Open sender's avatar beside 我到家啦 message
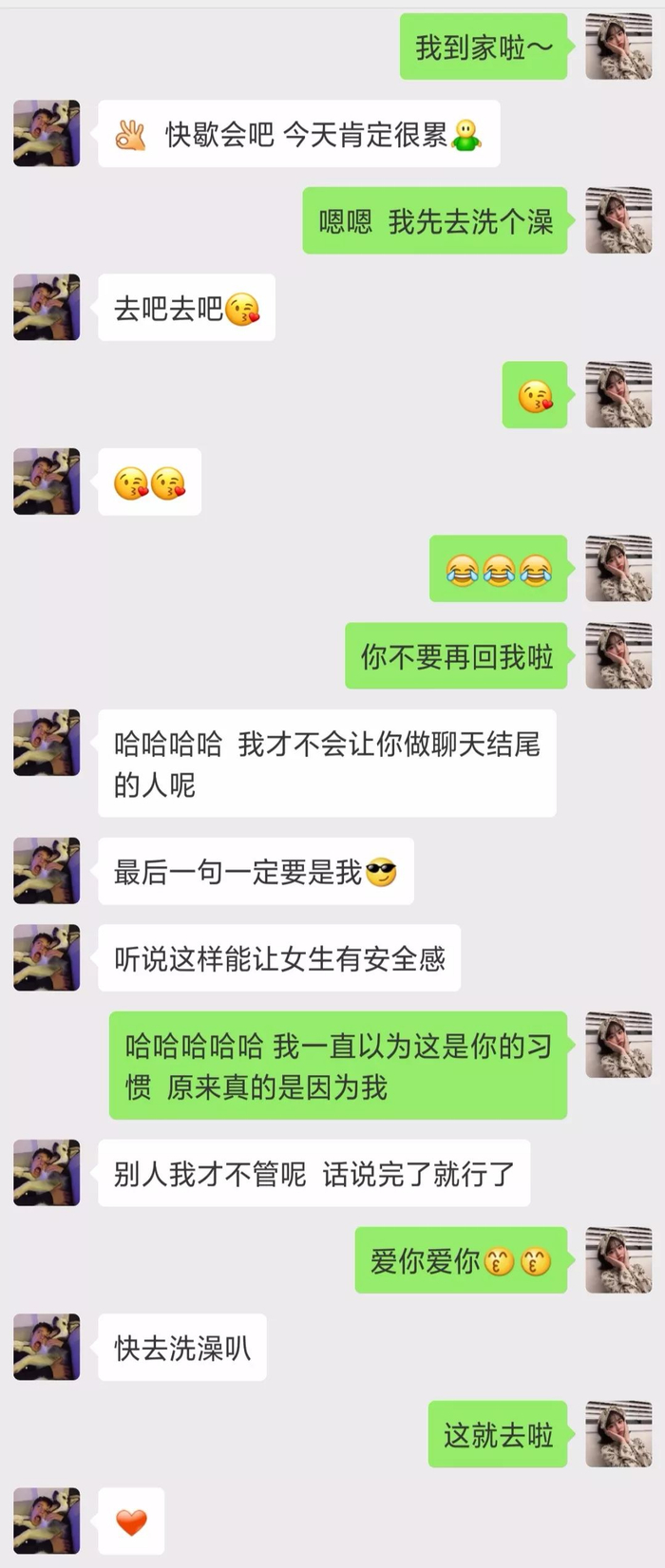This screenshot has height=1568, width=665. click(618, 47)
